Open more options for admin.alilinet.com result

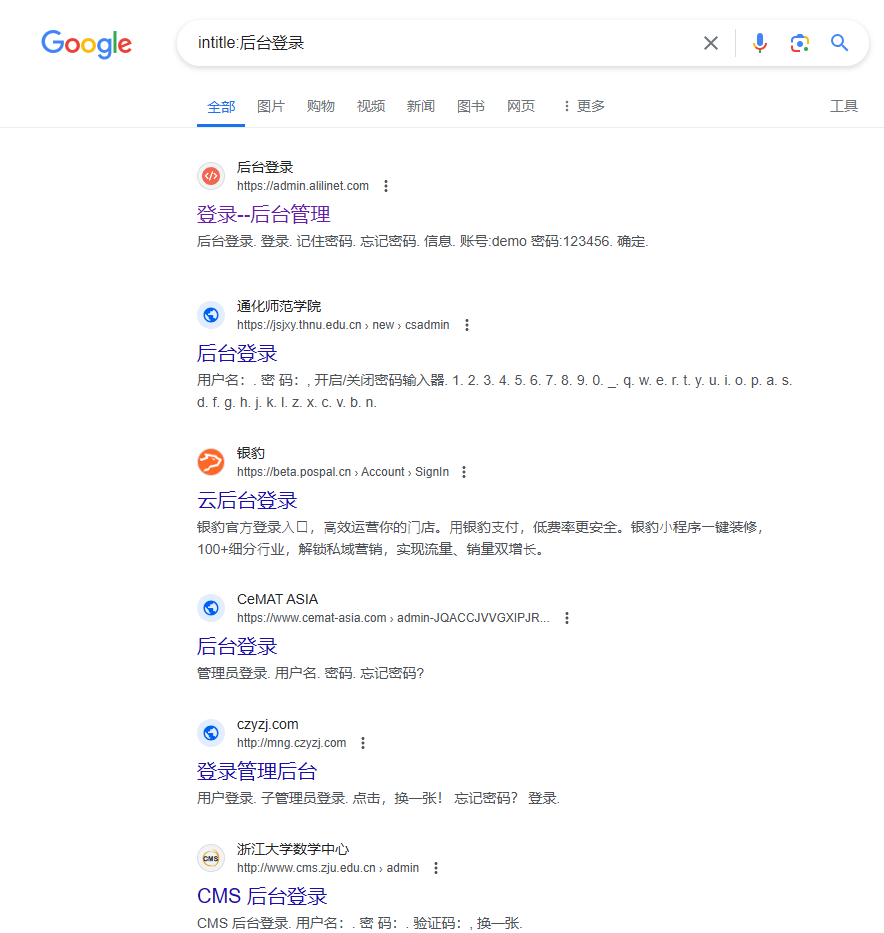click(x=386, y=186)
